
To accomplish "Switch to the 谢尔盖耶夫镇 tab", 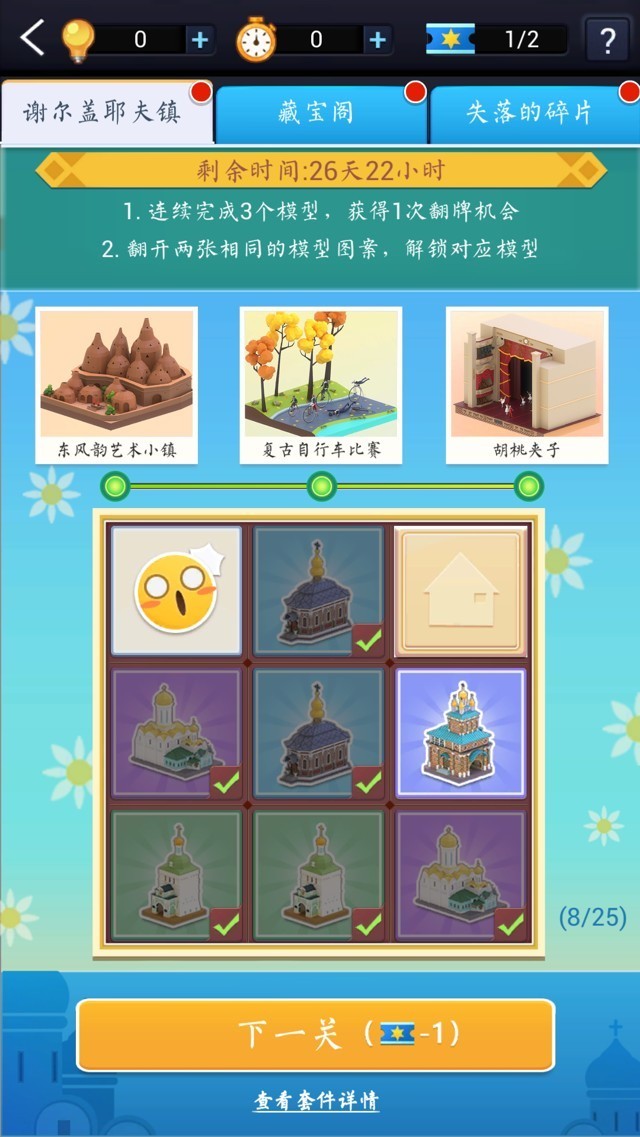I will (x=104, y=112).
